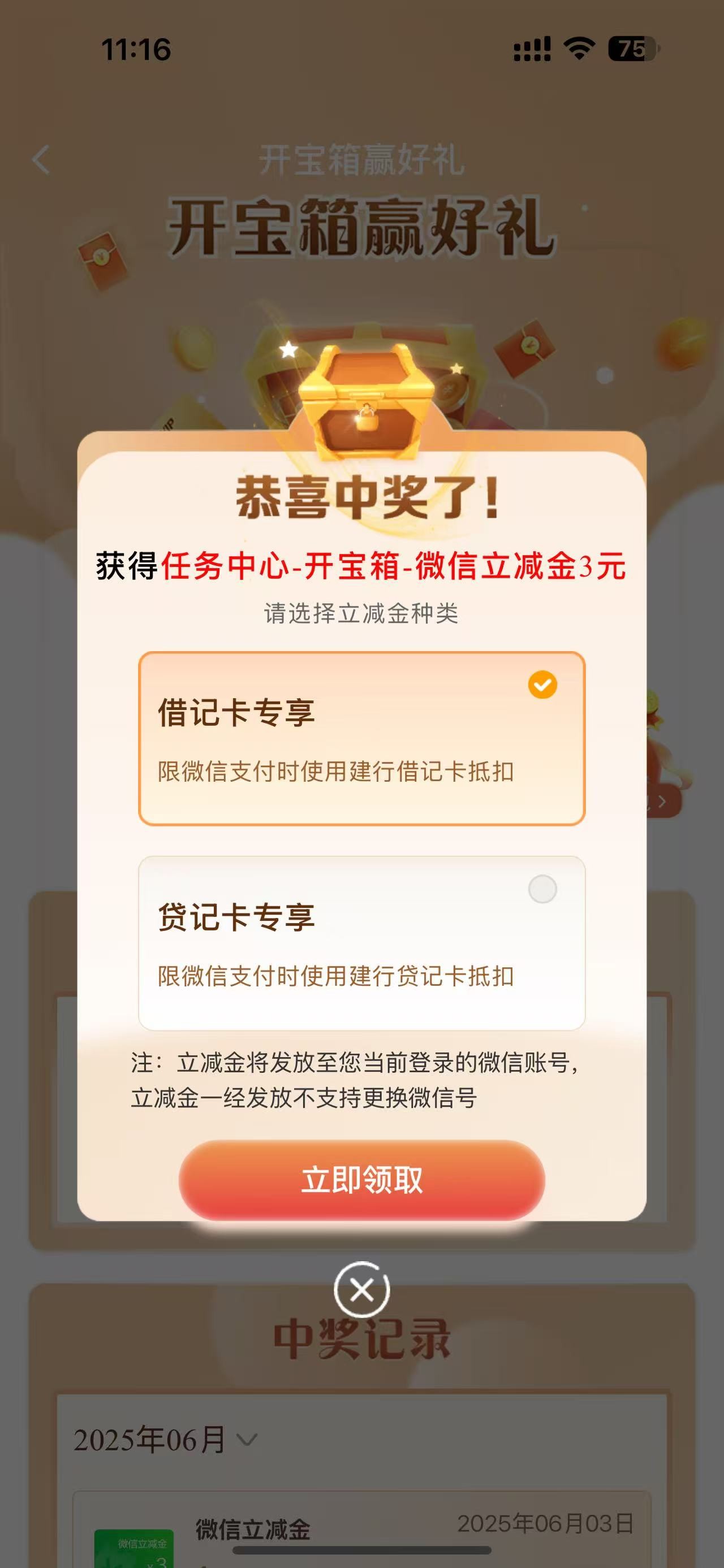724x1568 pixels.
Task: Open the 2025年06月 month dropdown
Action: (166, 1440)
